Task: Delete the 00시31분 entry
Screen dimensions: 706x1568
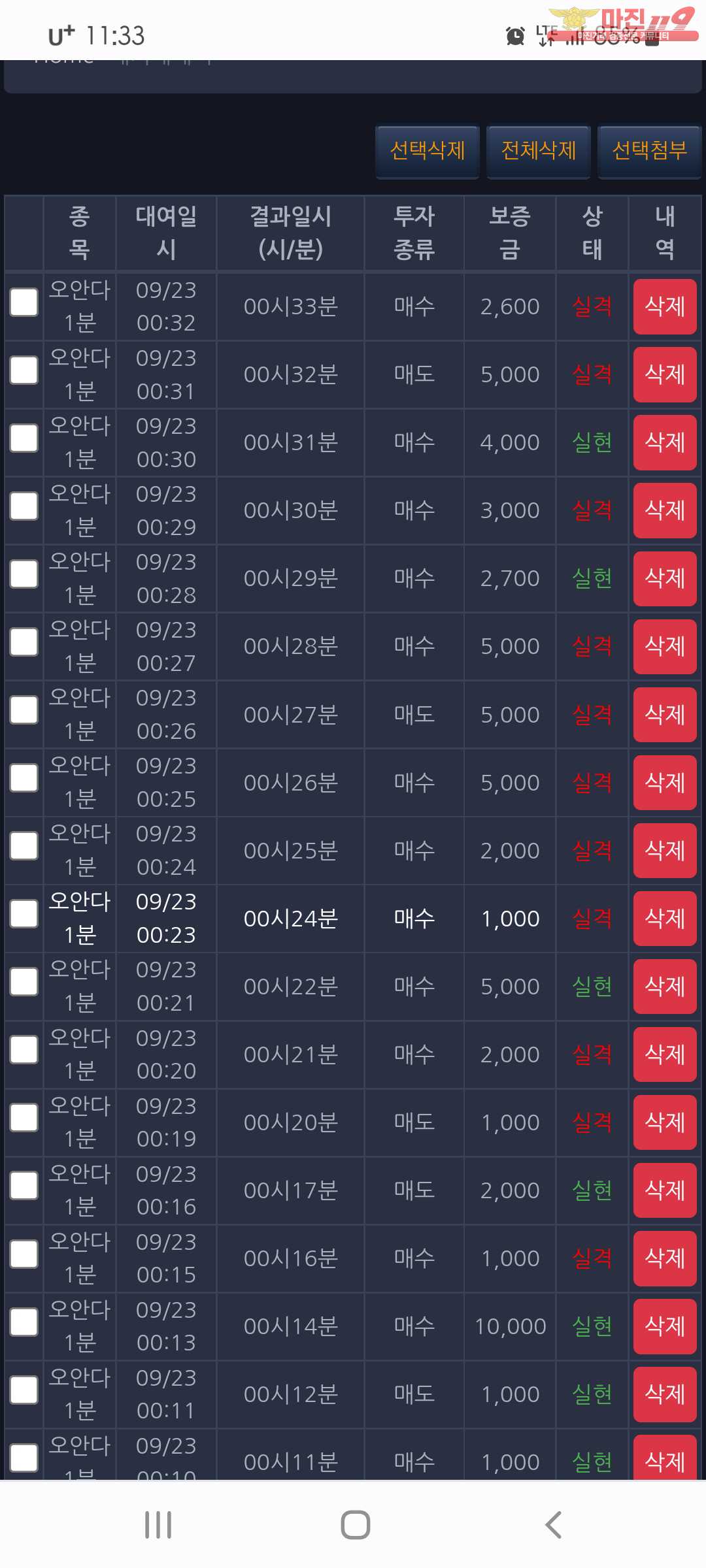Action: (x=665, y=442)
